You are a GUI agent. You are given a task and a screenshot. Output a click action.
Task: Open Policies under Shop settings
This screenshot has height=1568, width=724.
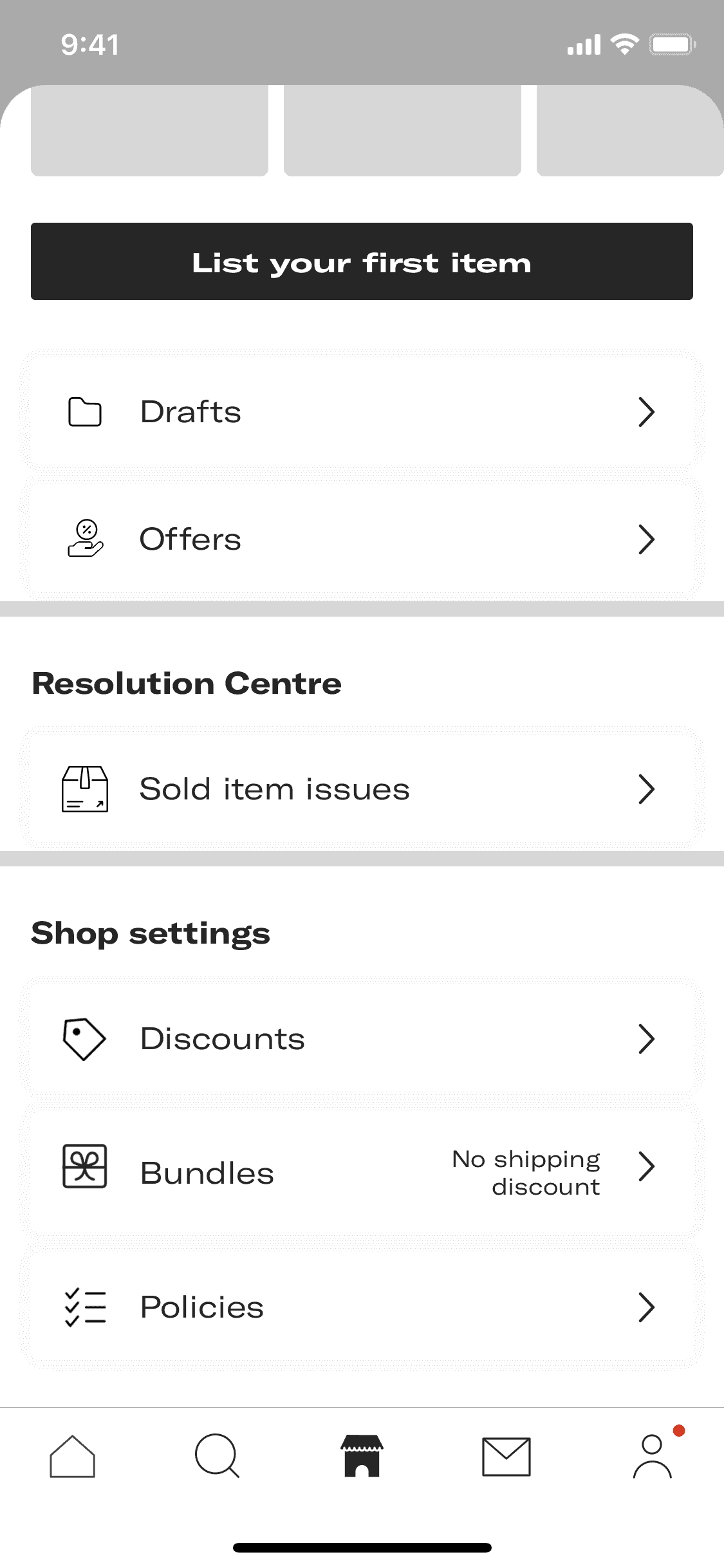[x=646, y=1307]
